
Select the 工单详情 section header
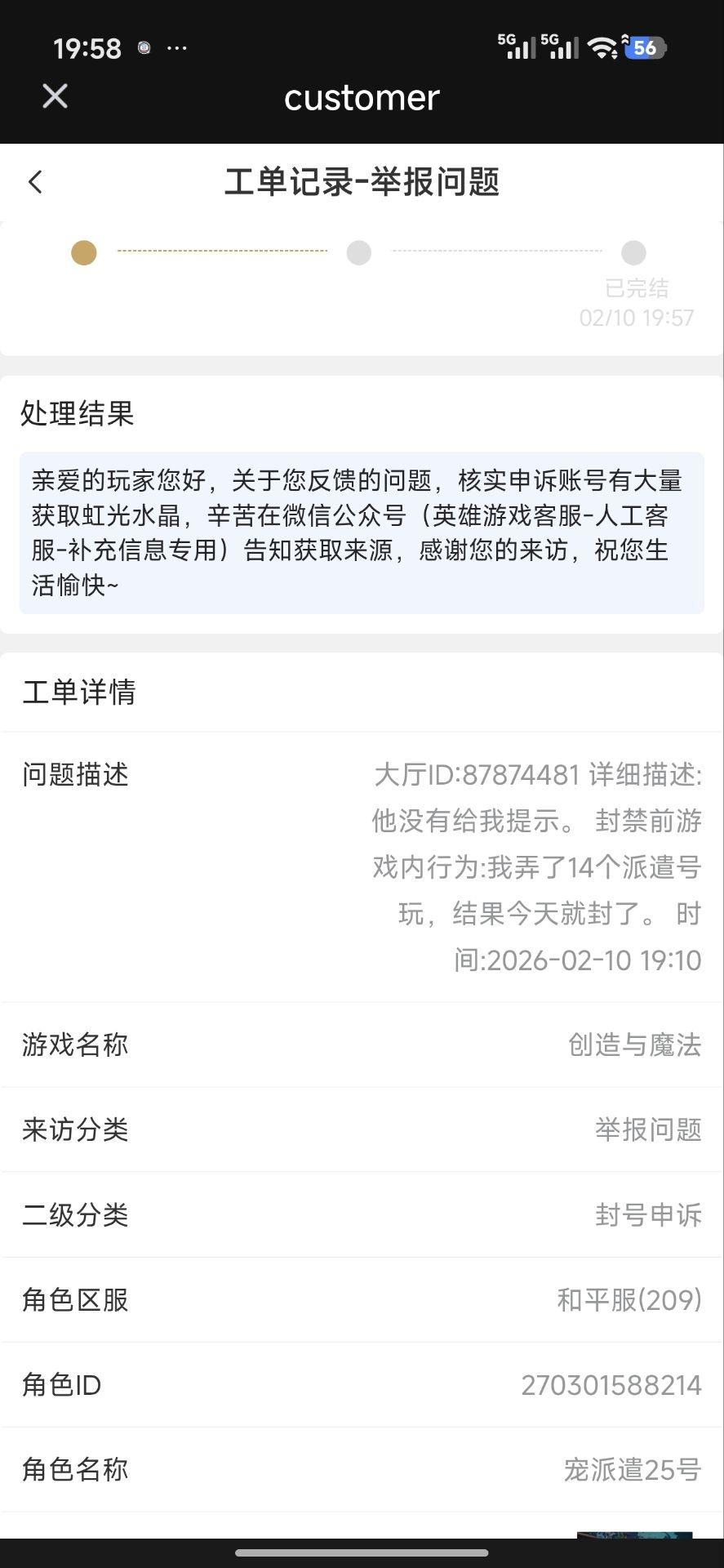click(x=79, y=693)
